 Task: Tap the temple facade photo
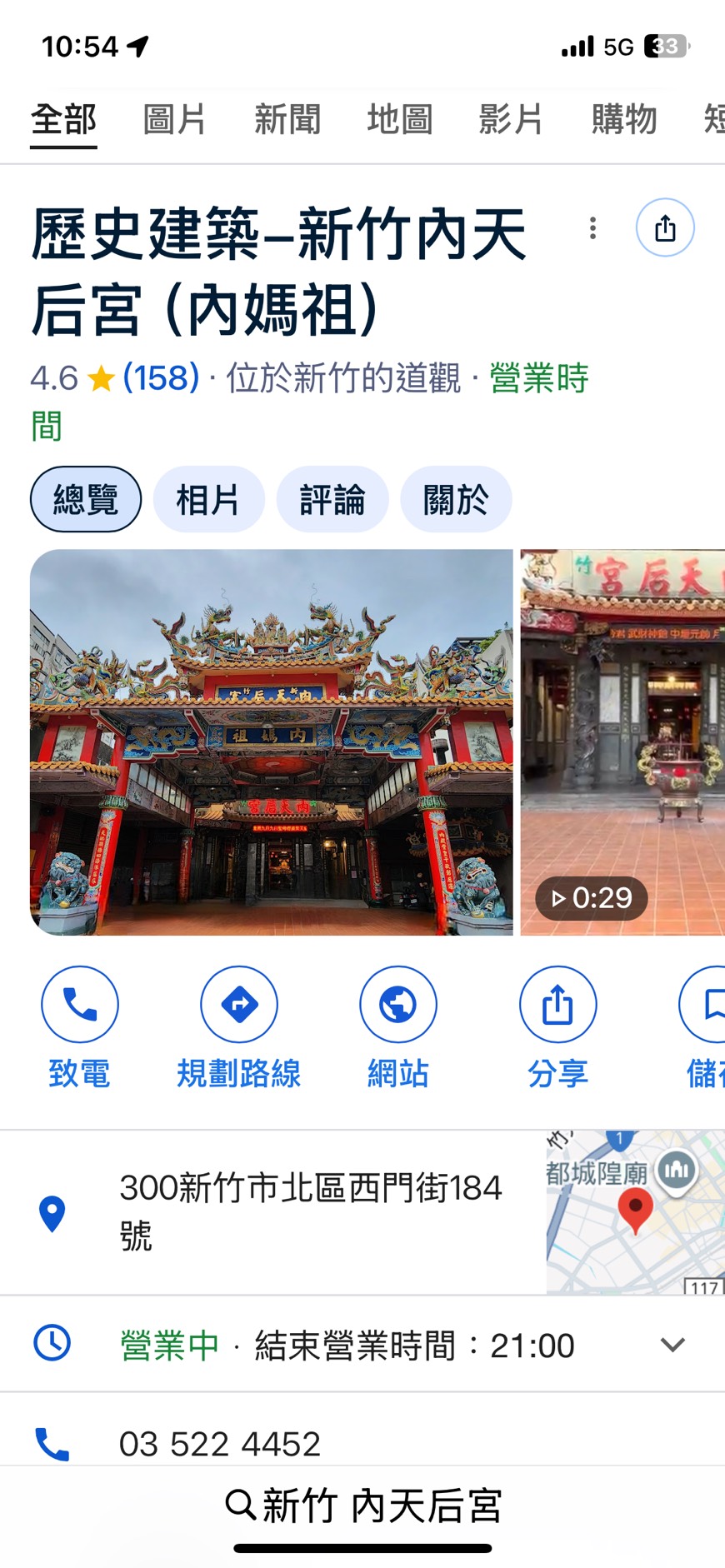tap(271, 746)
